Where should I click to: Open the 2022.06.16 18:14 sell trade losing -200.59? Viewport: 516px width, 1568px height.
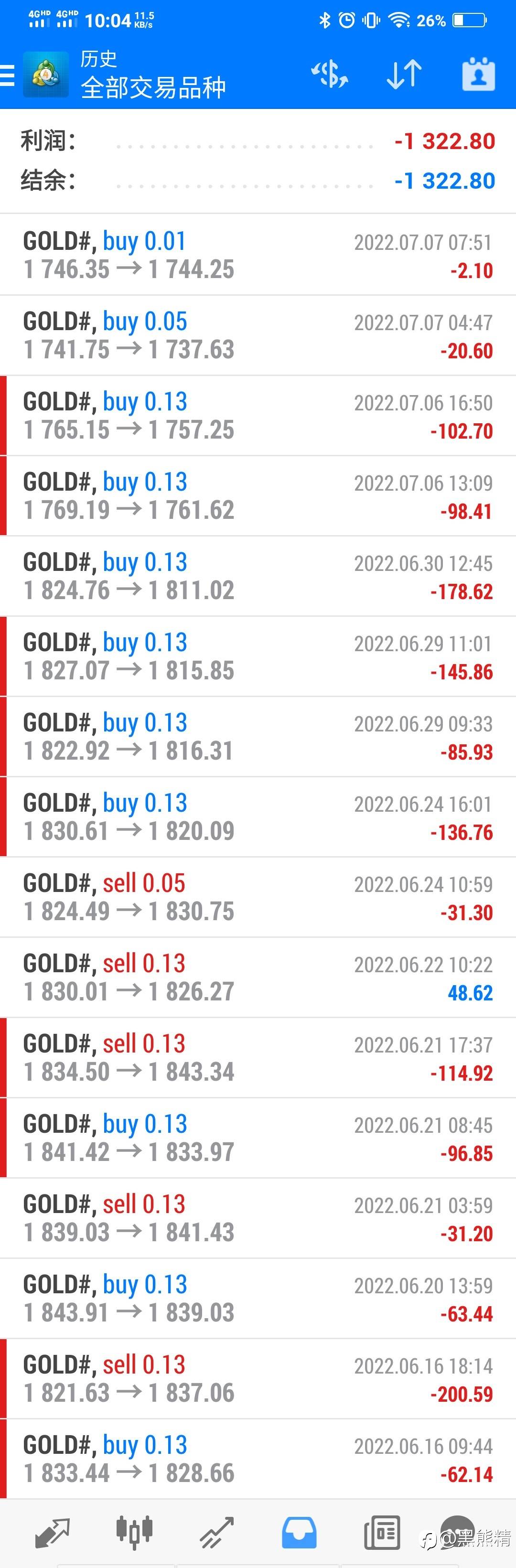(258, 1379)
